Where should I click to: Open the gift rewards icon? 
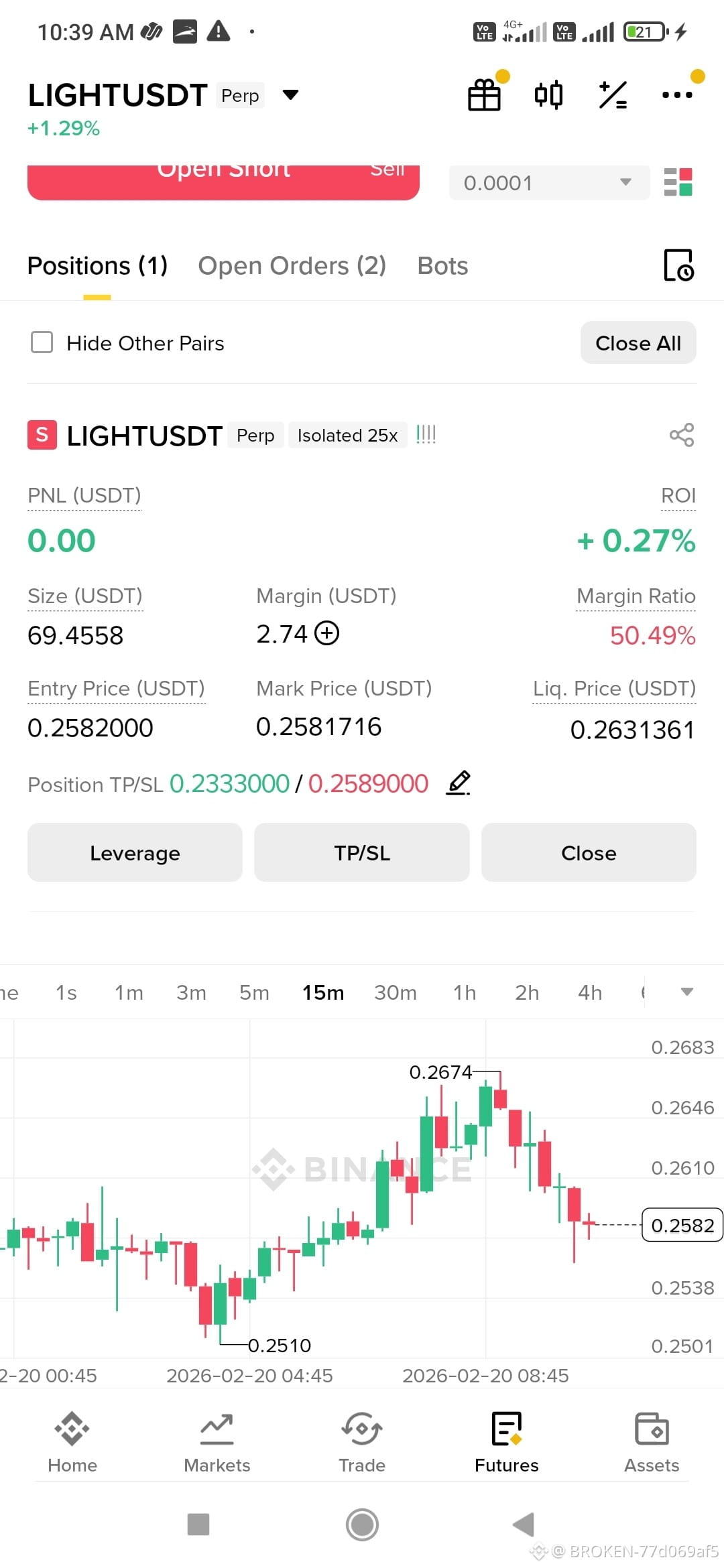point(484,94)
